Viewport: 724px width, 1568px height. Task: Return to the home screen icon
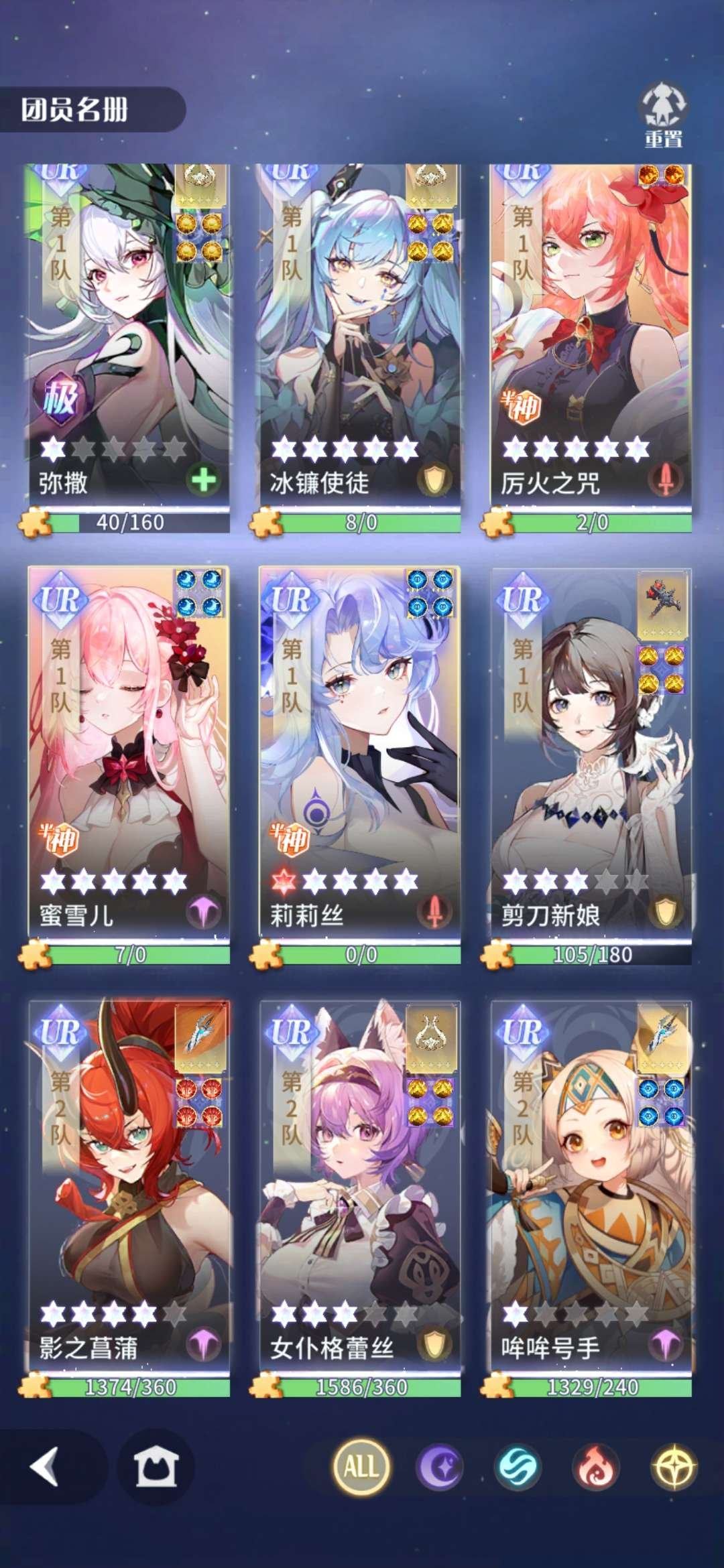[156, 1467]
